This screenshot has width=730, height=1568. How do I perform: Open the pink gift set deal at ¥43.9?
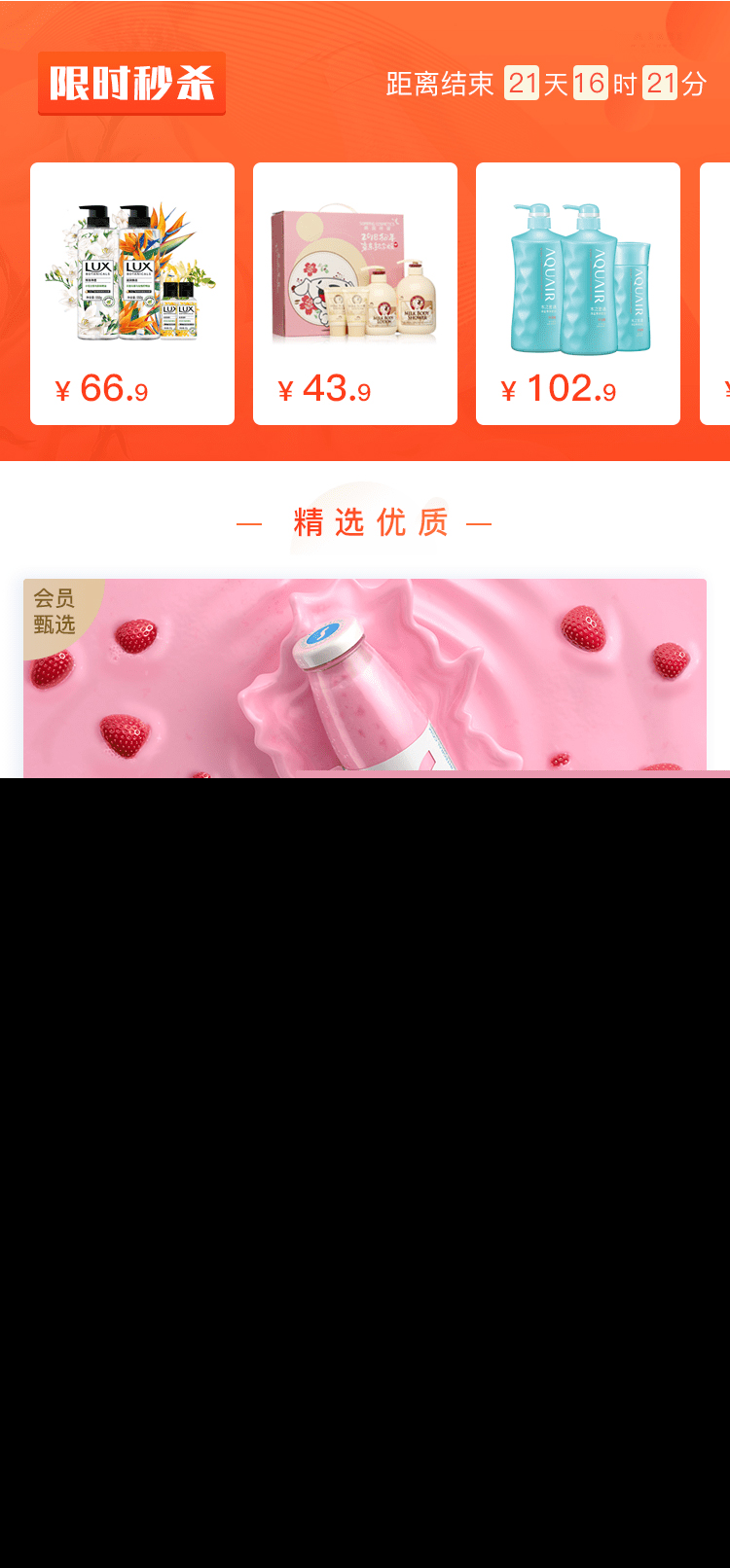point(355,292)
